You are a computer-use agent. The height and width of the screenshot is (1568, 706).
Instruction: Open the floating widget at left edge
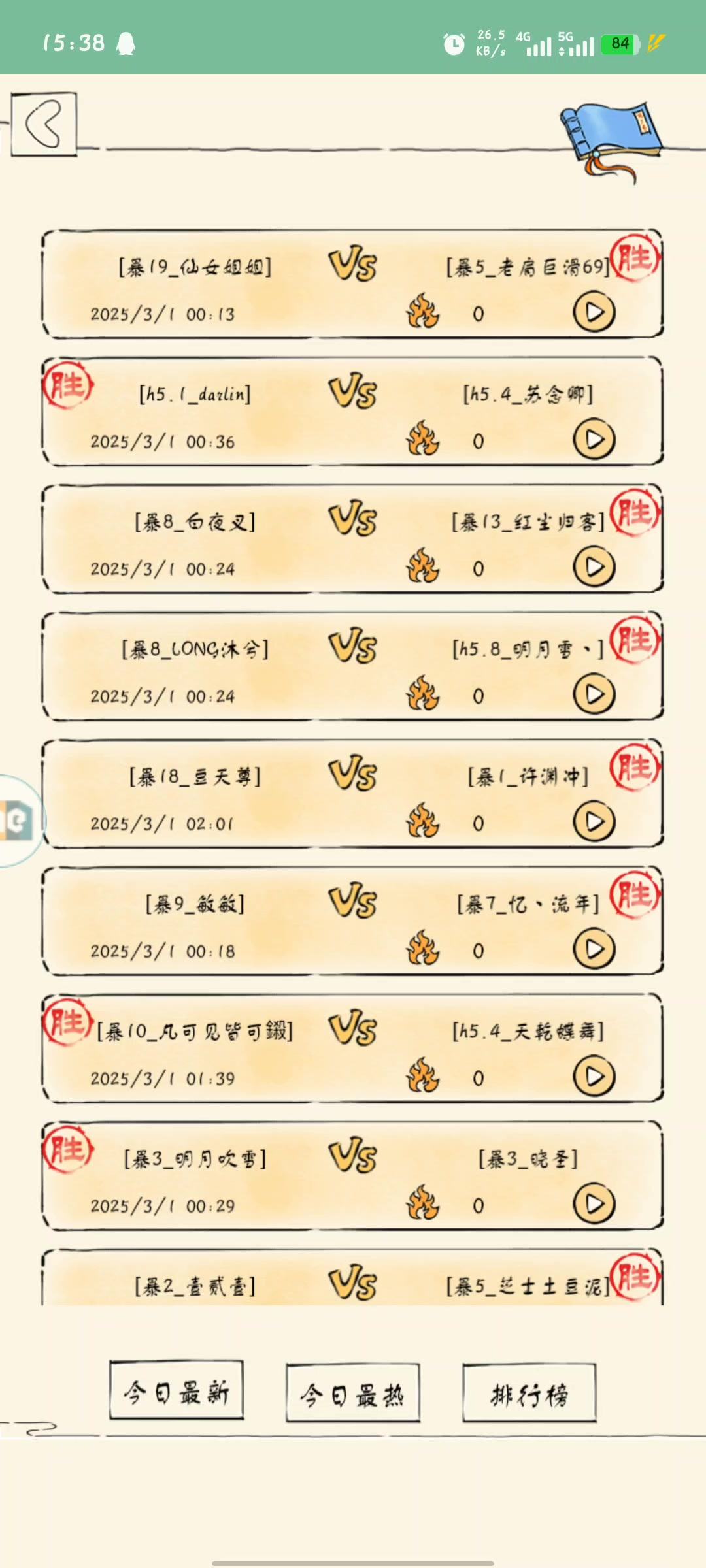click(x=18, y=821)
